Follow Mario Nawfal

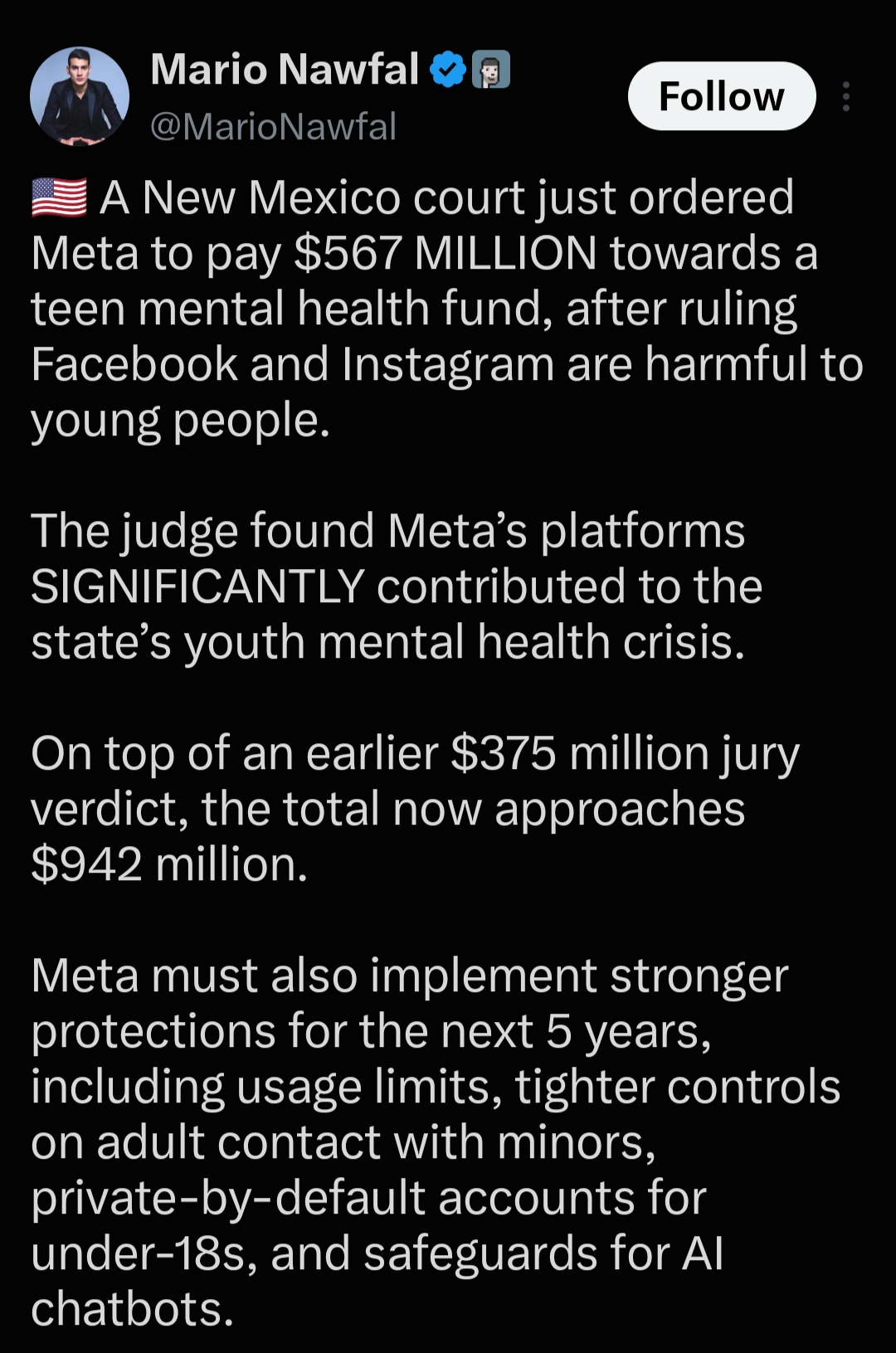click(722, 96)
